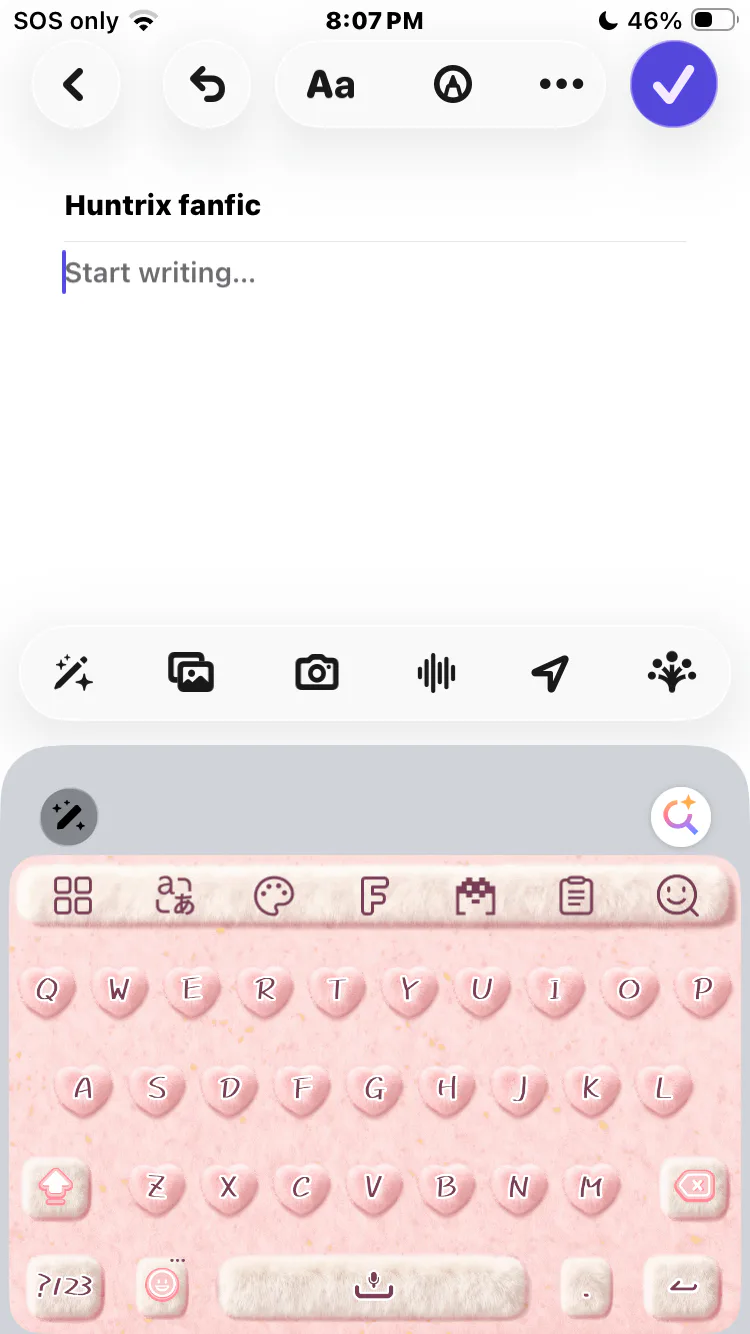This screenshot has height=1334, width=750.
Task: Open the keyboard clipboard
Action: (576, 896)
